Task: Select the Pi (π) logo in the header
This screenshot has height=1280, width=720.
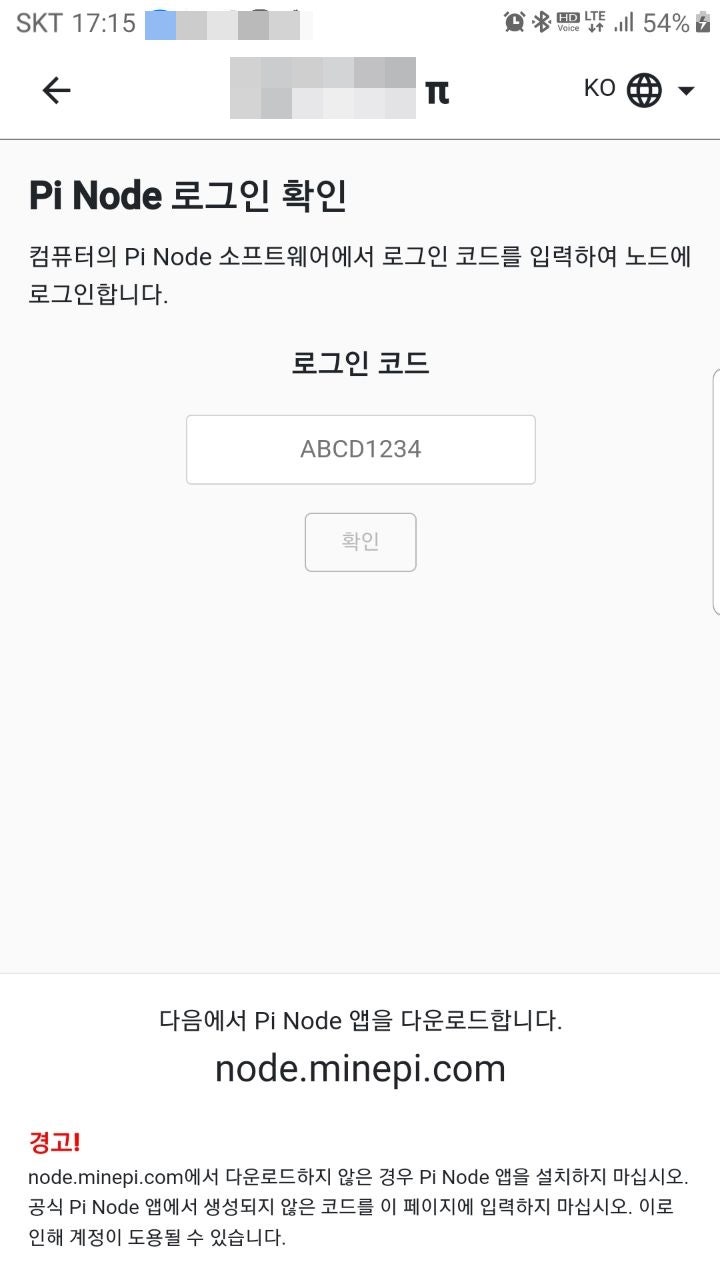Action: (x=437, y=90)
